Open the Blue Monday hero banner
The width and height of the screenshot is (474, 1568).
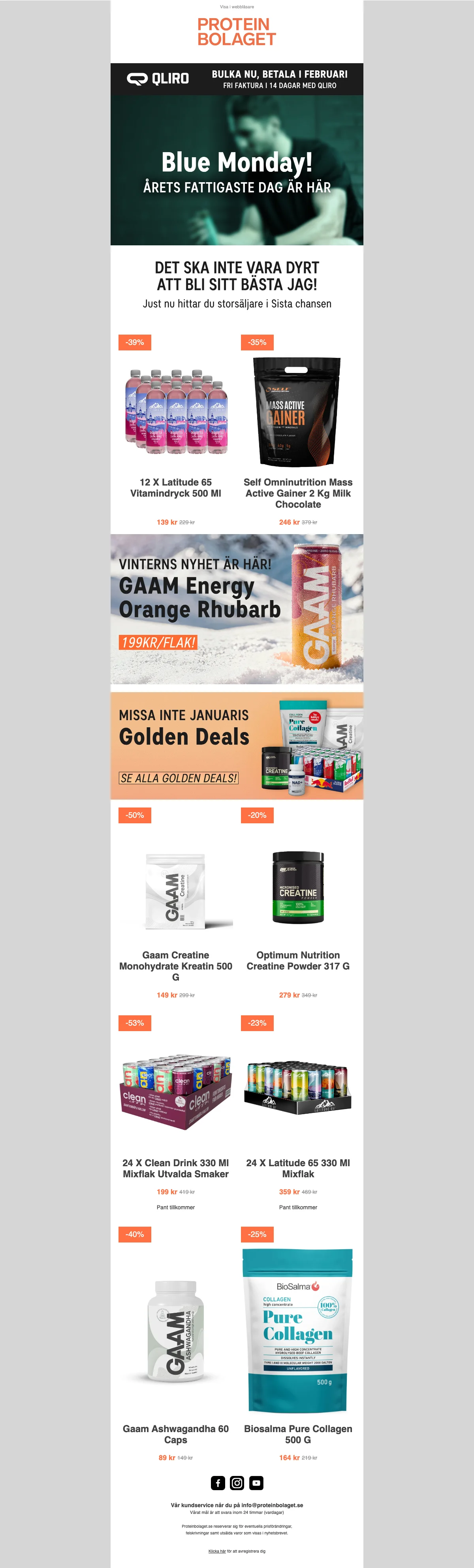click(x=237, y=170)
